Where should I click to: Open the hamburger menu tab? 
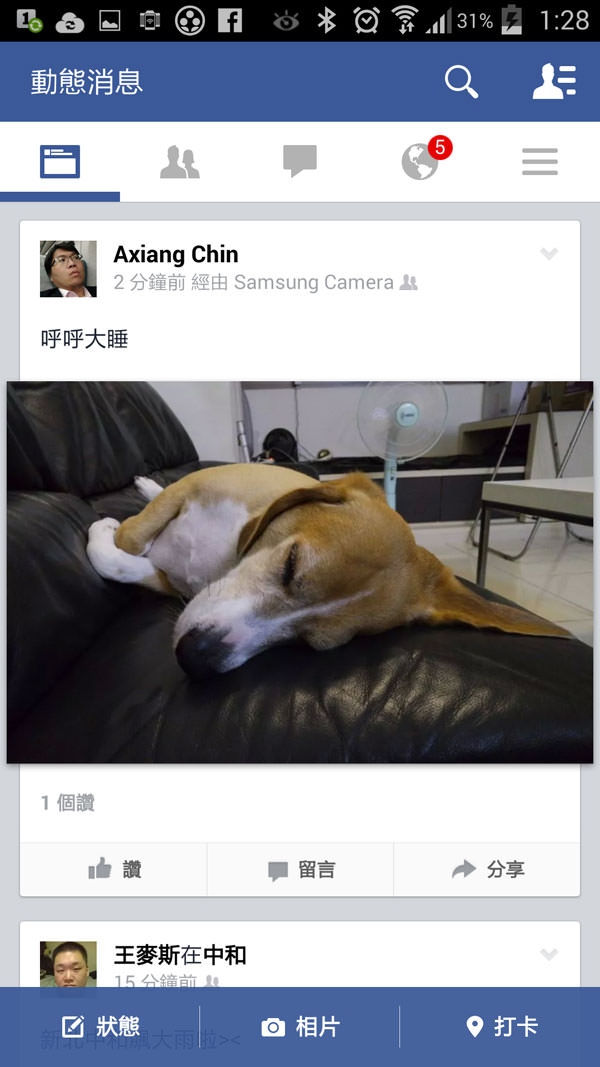click(540, 162)
